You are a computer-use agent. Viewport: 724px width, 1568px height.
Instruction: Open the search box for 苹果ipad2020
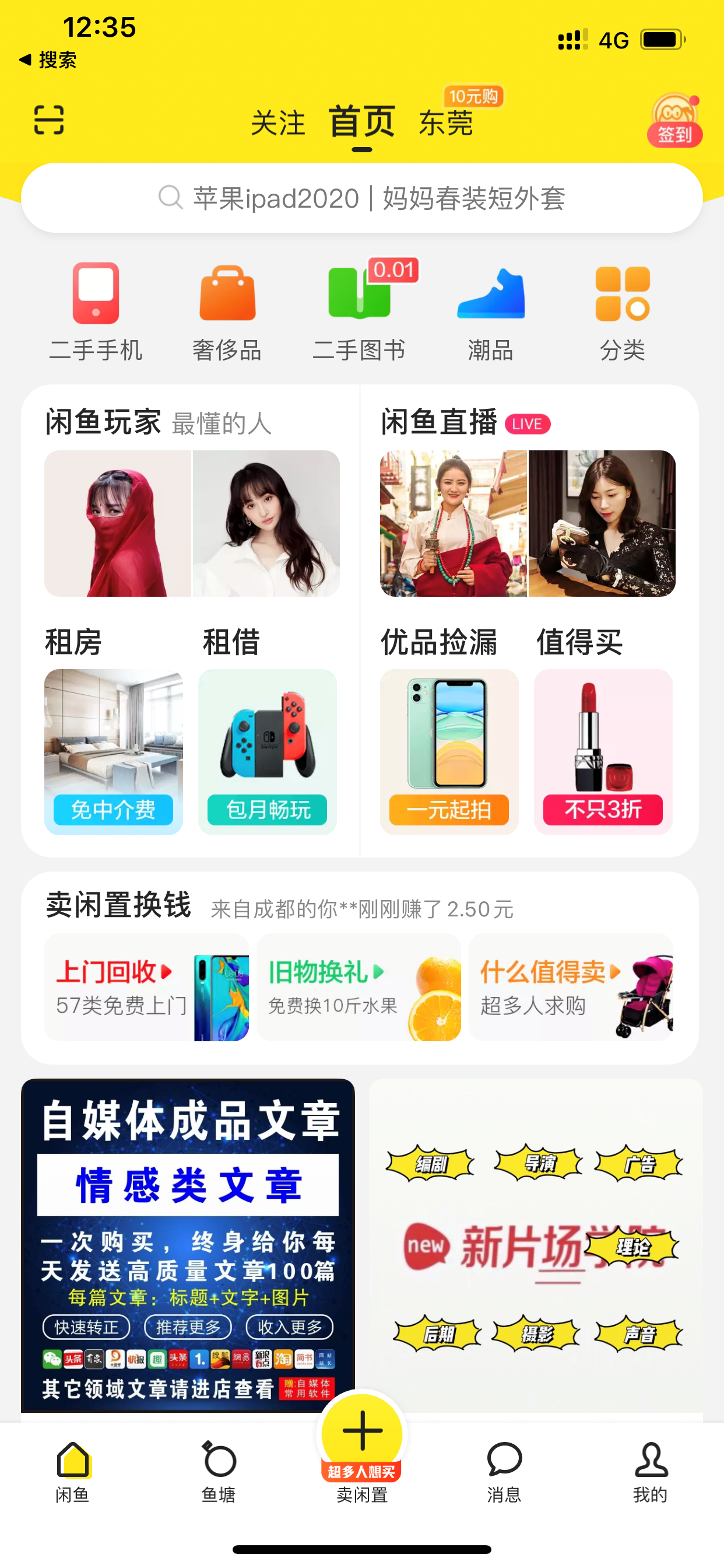click(x=362, y=198)
